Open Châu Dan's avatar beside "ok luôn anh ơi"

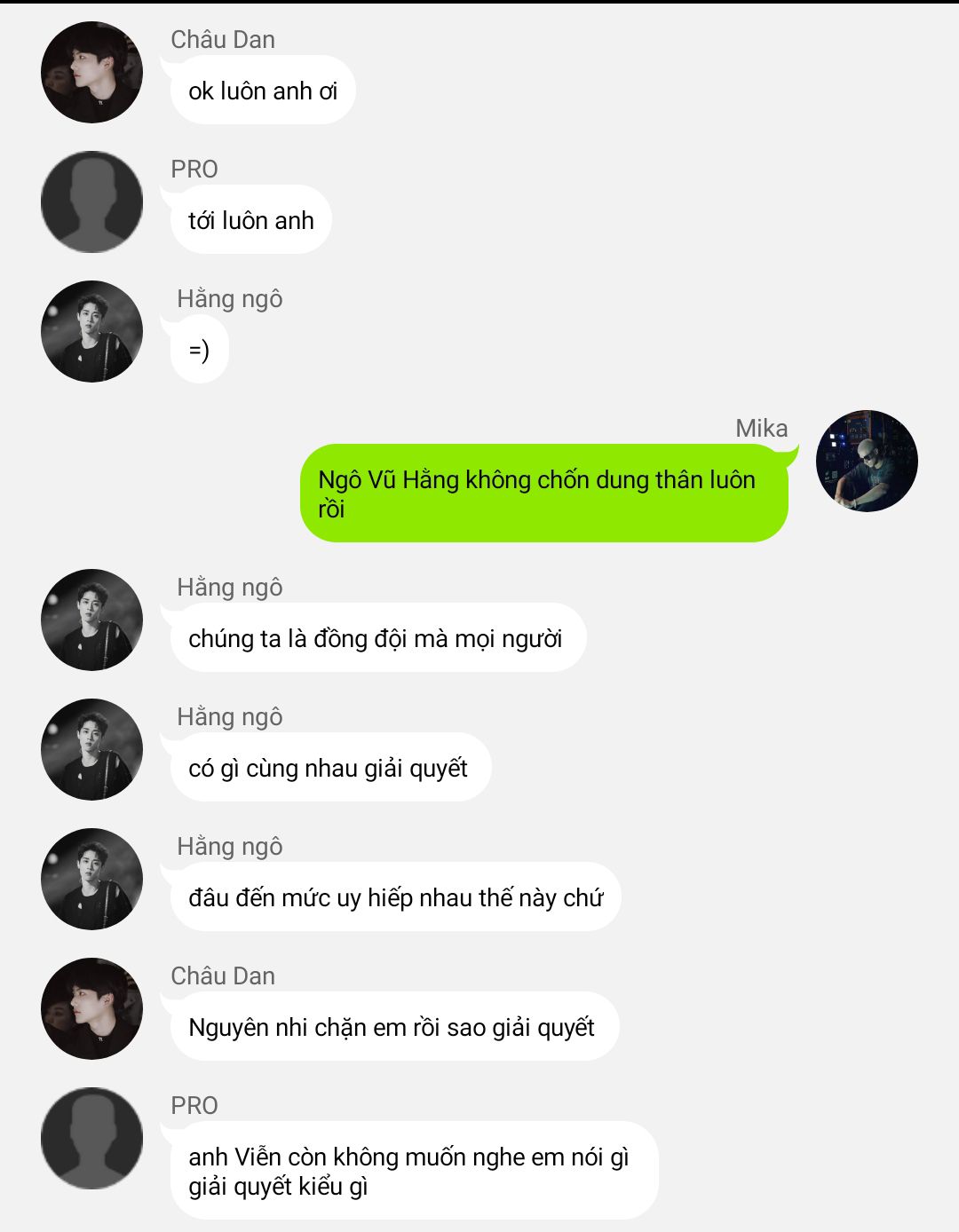[x=91, y=73]
